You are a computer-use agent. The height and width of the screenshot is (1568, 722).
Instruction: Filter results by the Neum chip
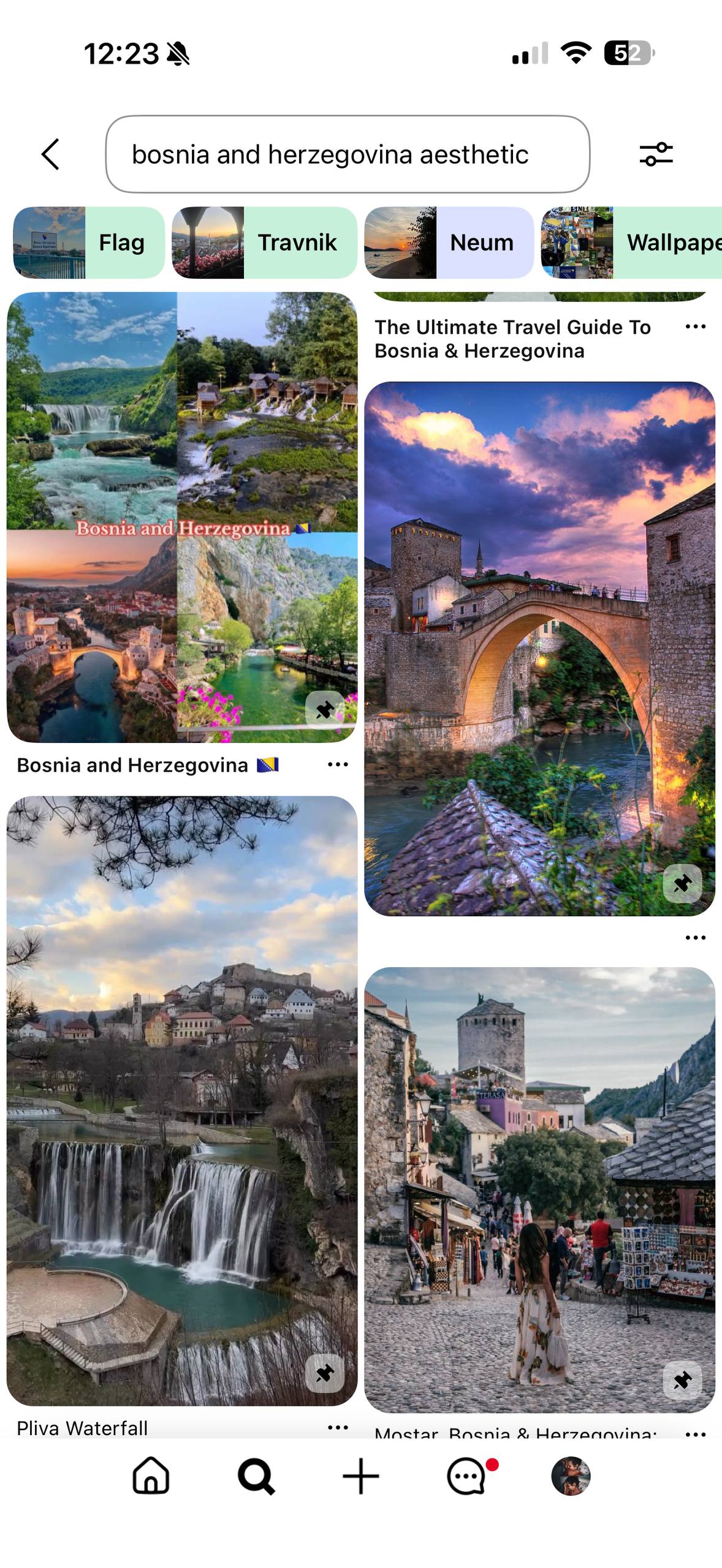pos(449,243)
